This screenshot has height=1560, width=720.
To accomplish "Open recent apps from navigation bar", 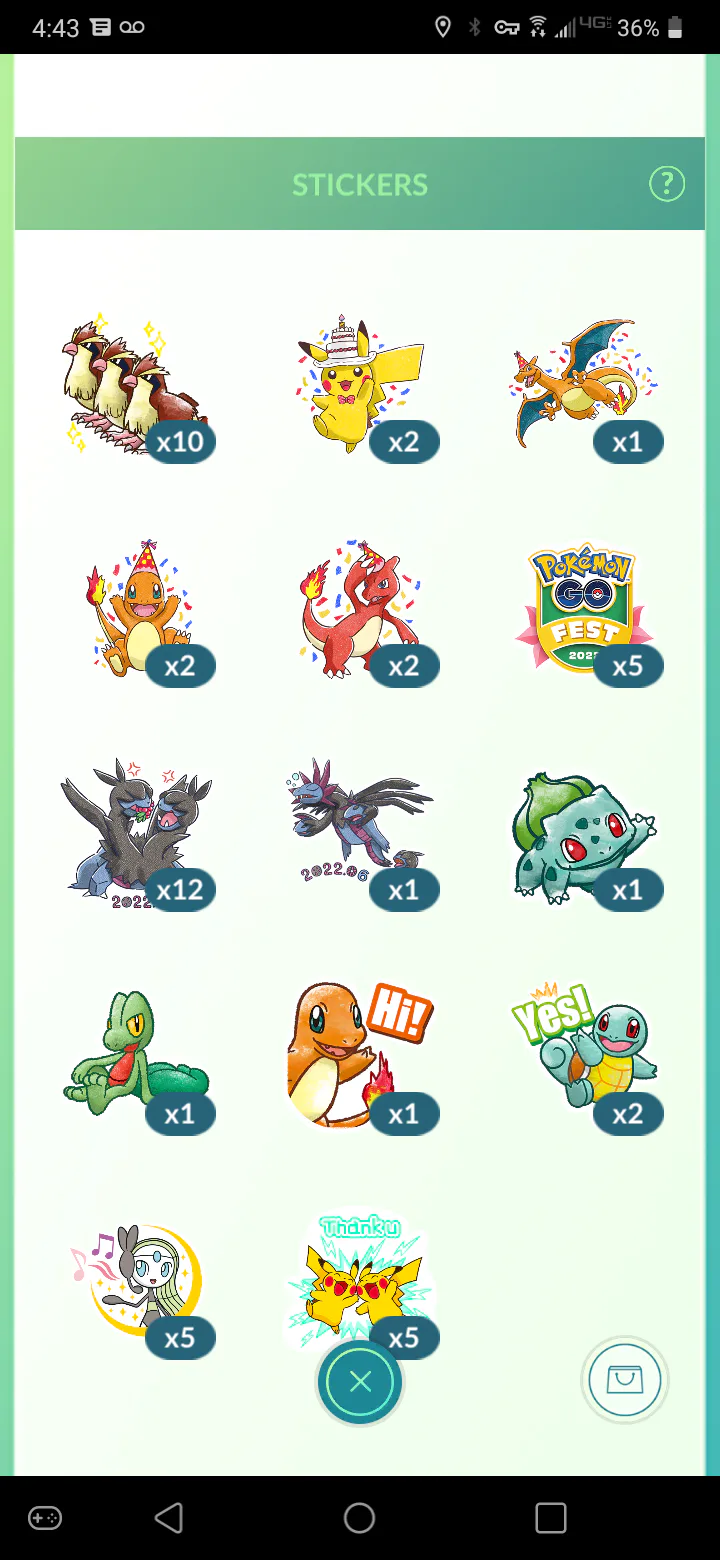I will pos(551,1518).
